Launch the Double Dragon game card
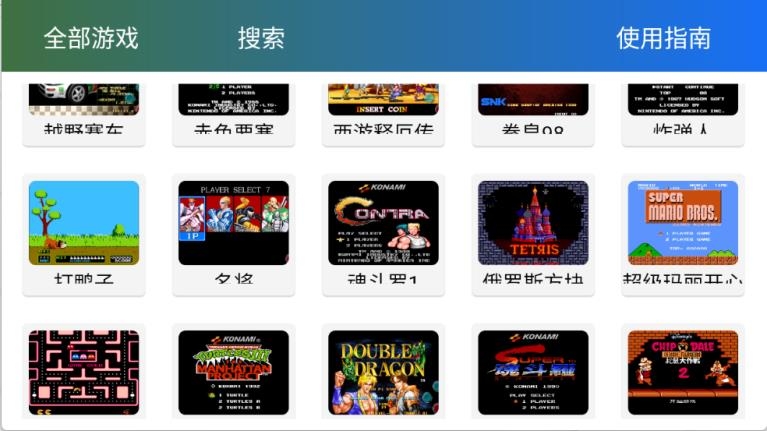Image resolution: width=767 pixels, height=431 pixels. coord(383,372)
